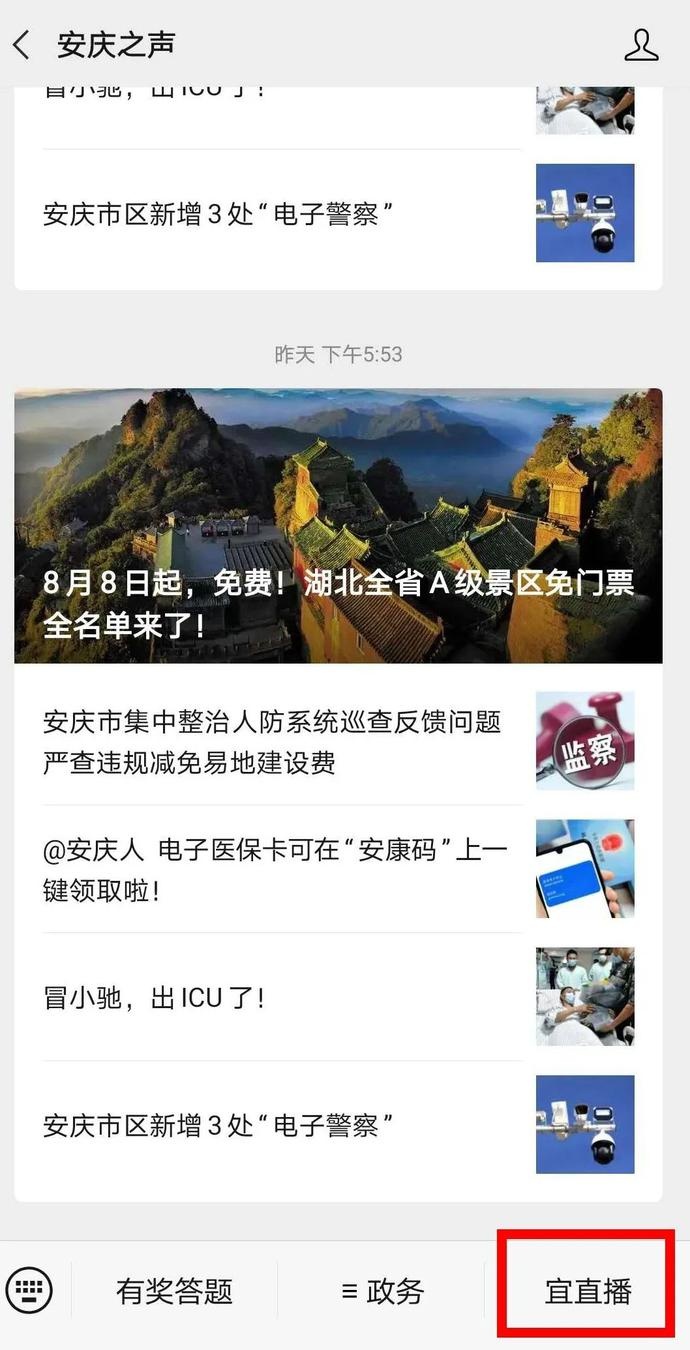The height and width of the screenshot is (1350, 690).
Task: Open 安庆市区新增3处电子警察 below the 昨天 下午5:53 timestamp
Action: tap(338, 1125)
